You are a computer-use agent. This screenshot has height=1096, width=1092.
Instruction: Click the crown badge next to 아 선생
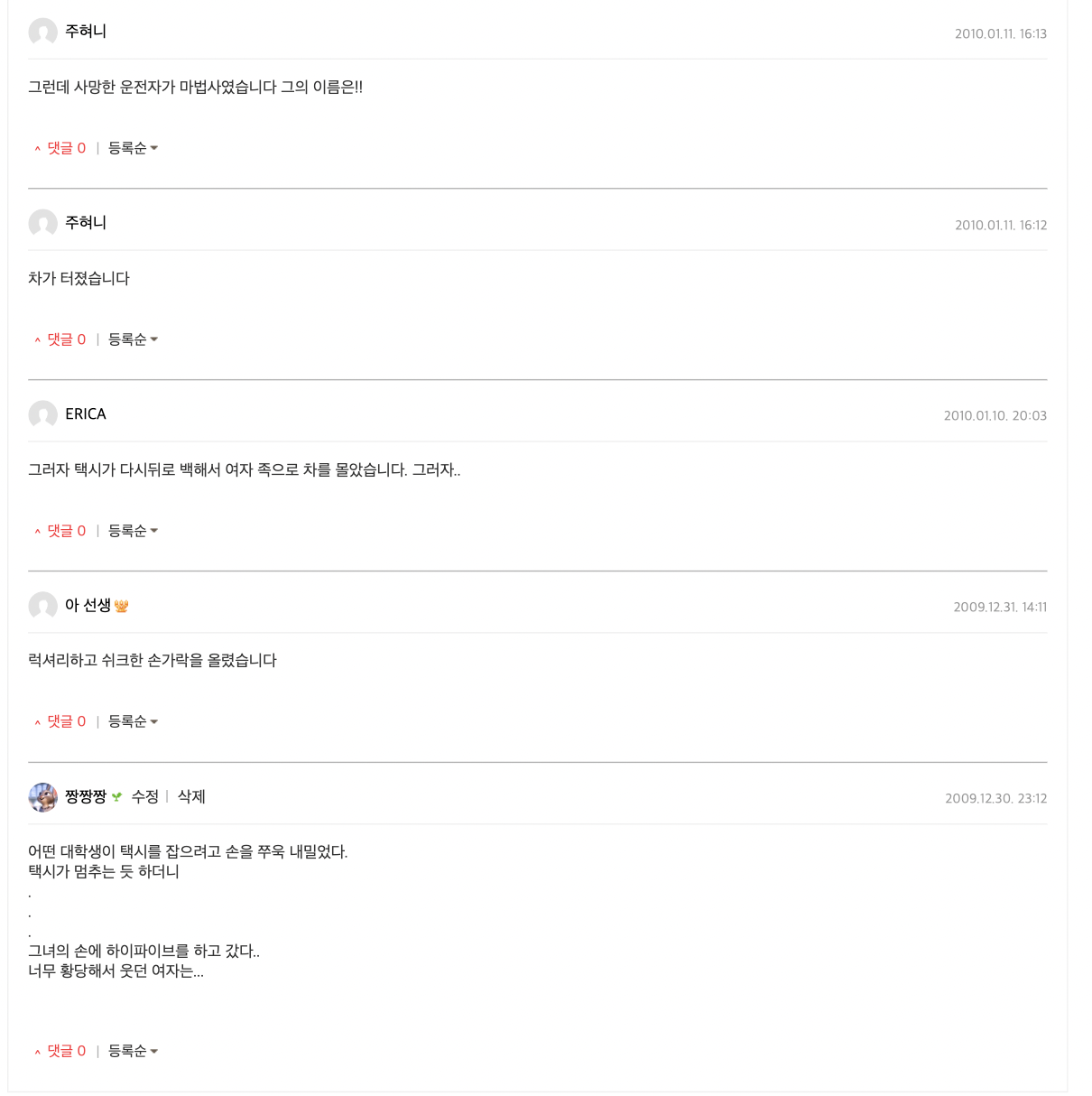tap(122, 607)
